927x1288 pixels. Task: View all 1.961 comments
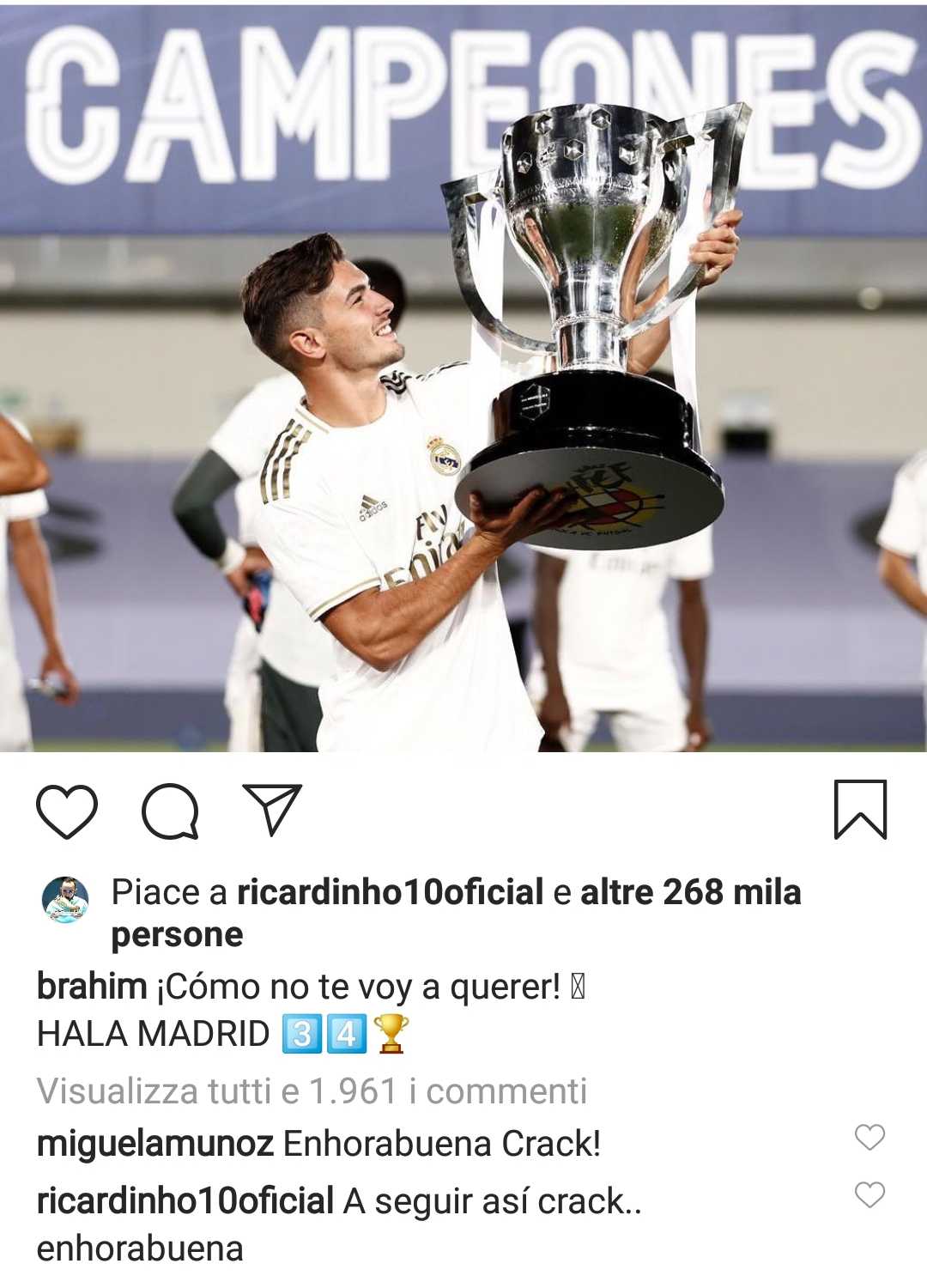312,1091
